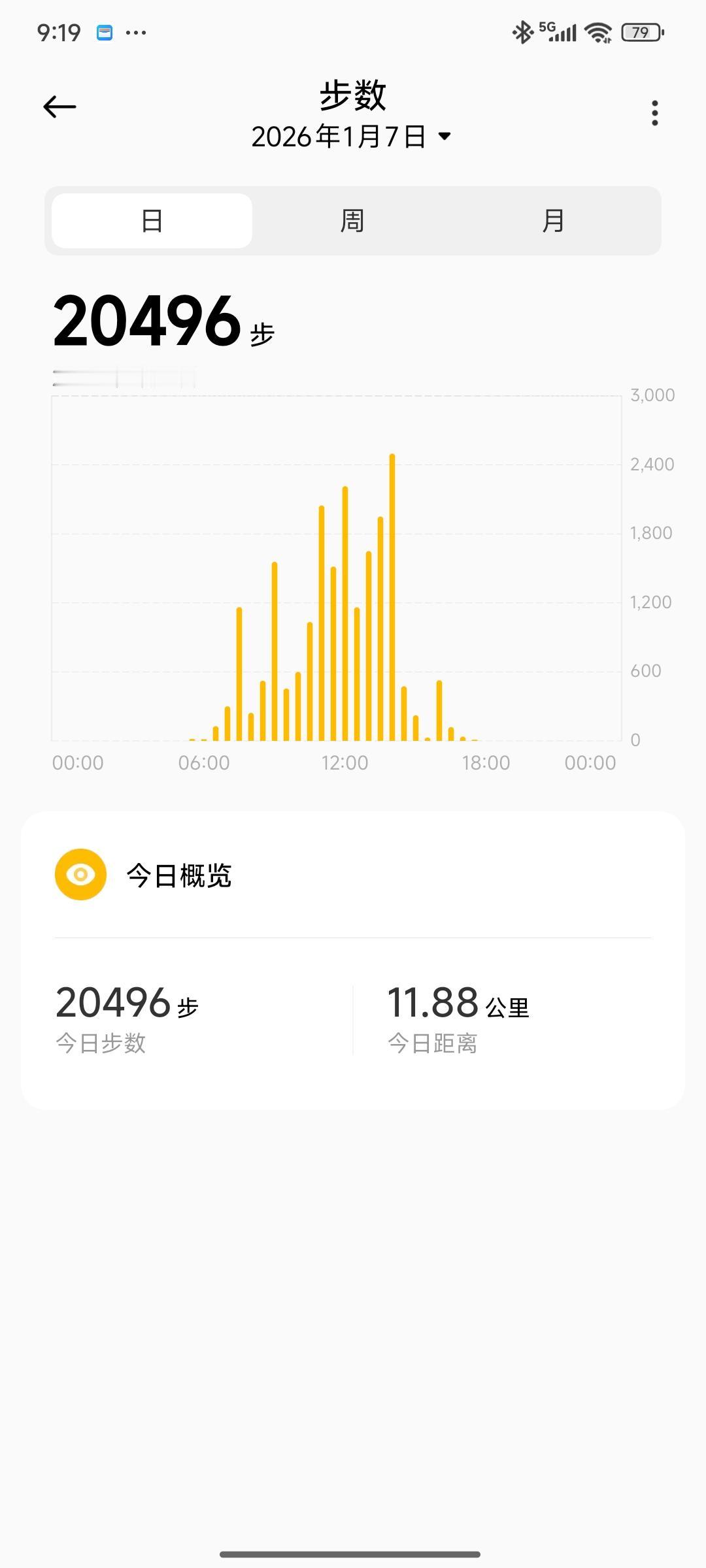Screen dimensions: 706x1568
Task: Open the three-dot overflow menu
Action: (x=656, y=112)
